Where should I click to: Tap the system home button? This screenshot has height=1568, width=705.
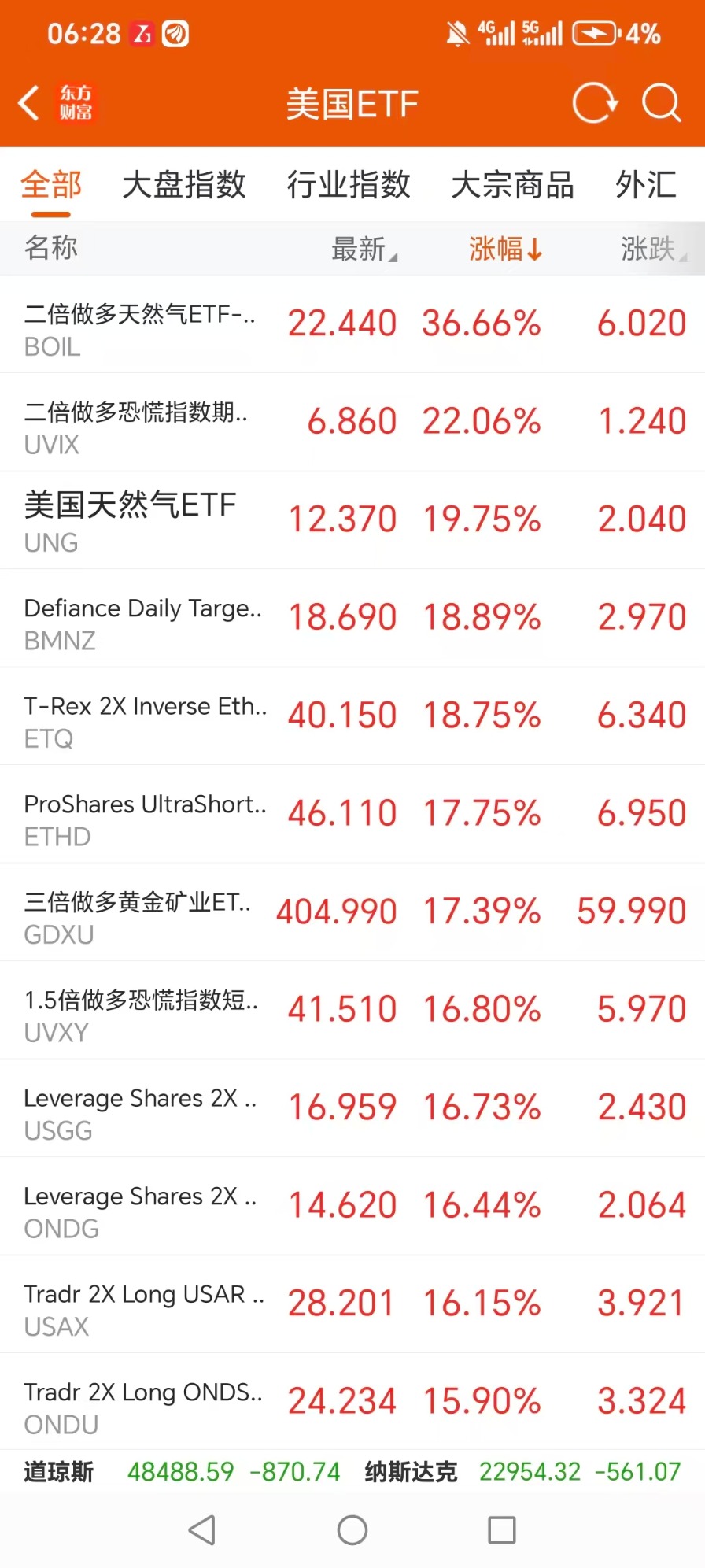(352, 1530)
